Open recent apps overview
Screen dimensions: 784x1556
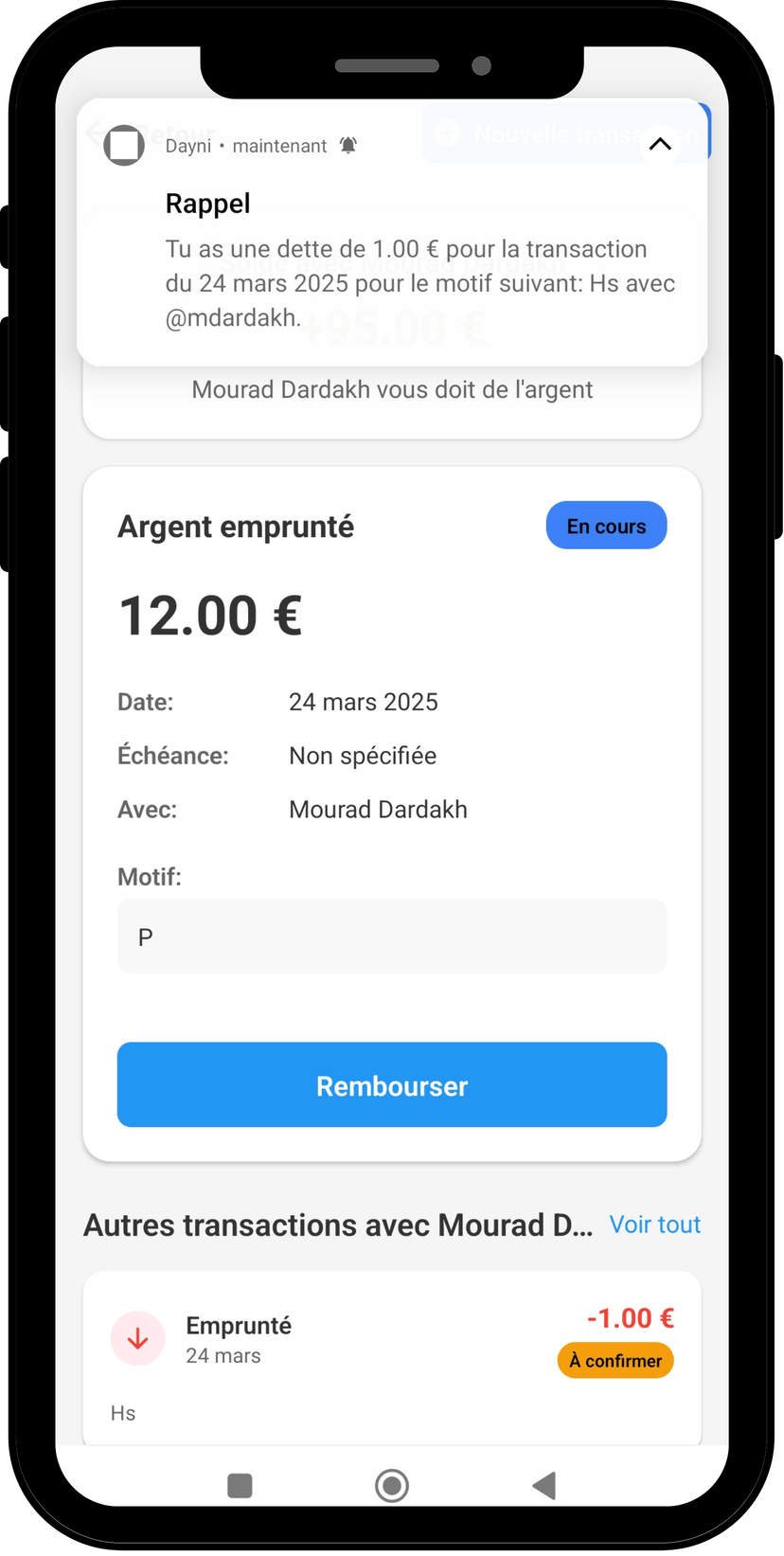[x=240, y=1485]
